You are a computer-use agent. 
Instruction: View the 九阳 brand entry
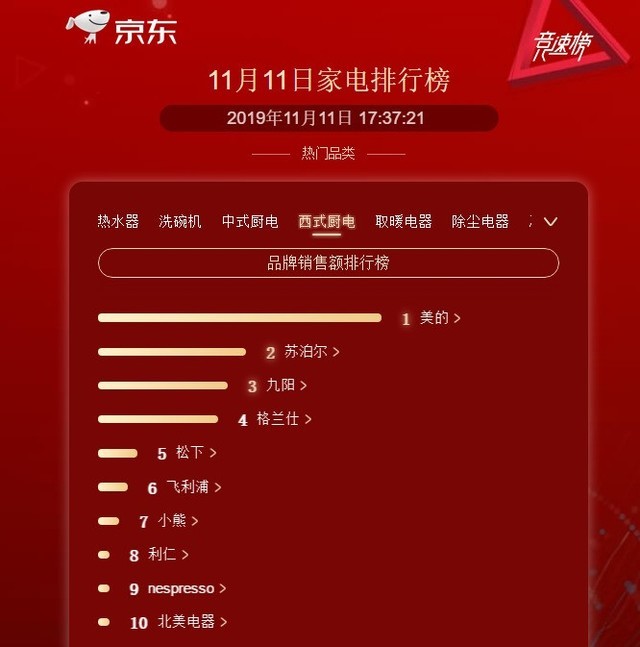click(286, 385)
